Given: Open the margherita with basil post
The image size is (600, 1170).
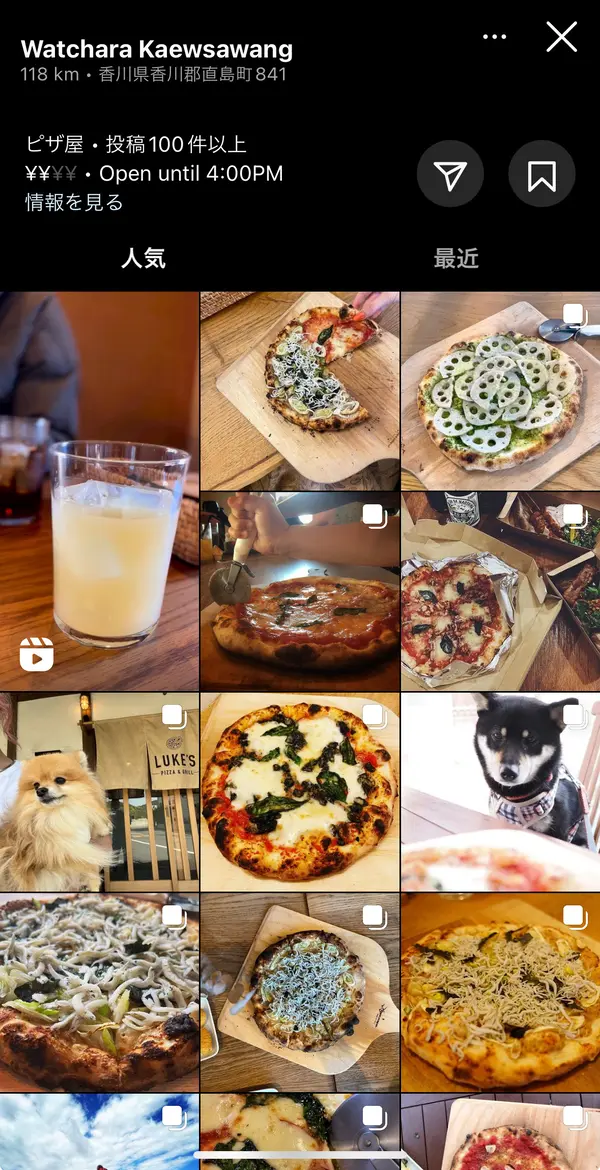Looking at the screenshot, I should [x=299, y=791].
